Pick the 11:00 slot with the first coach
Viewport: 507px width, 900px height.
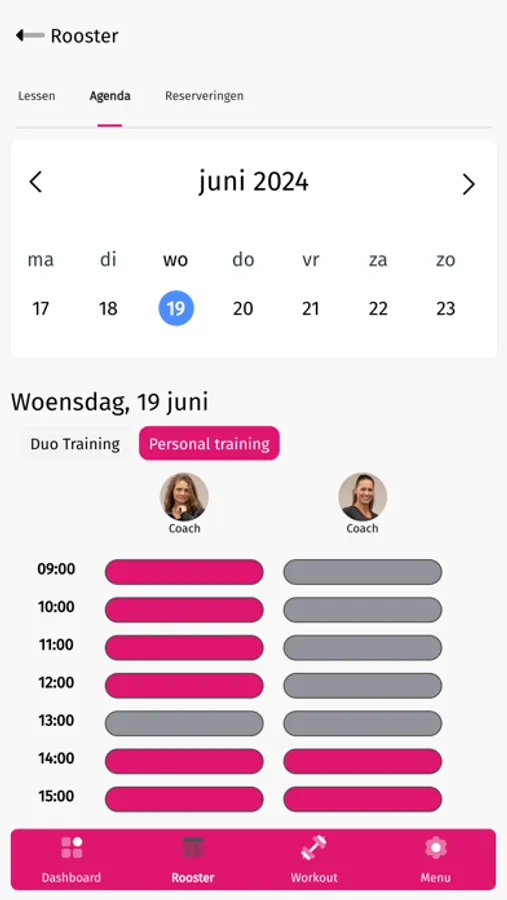[x=184, y=648]
